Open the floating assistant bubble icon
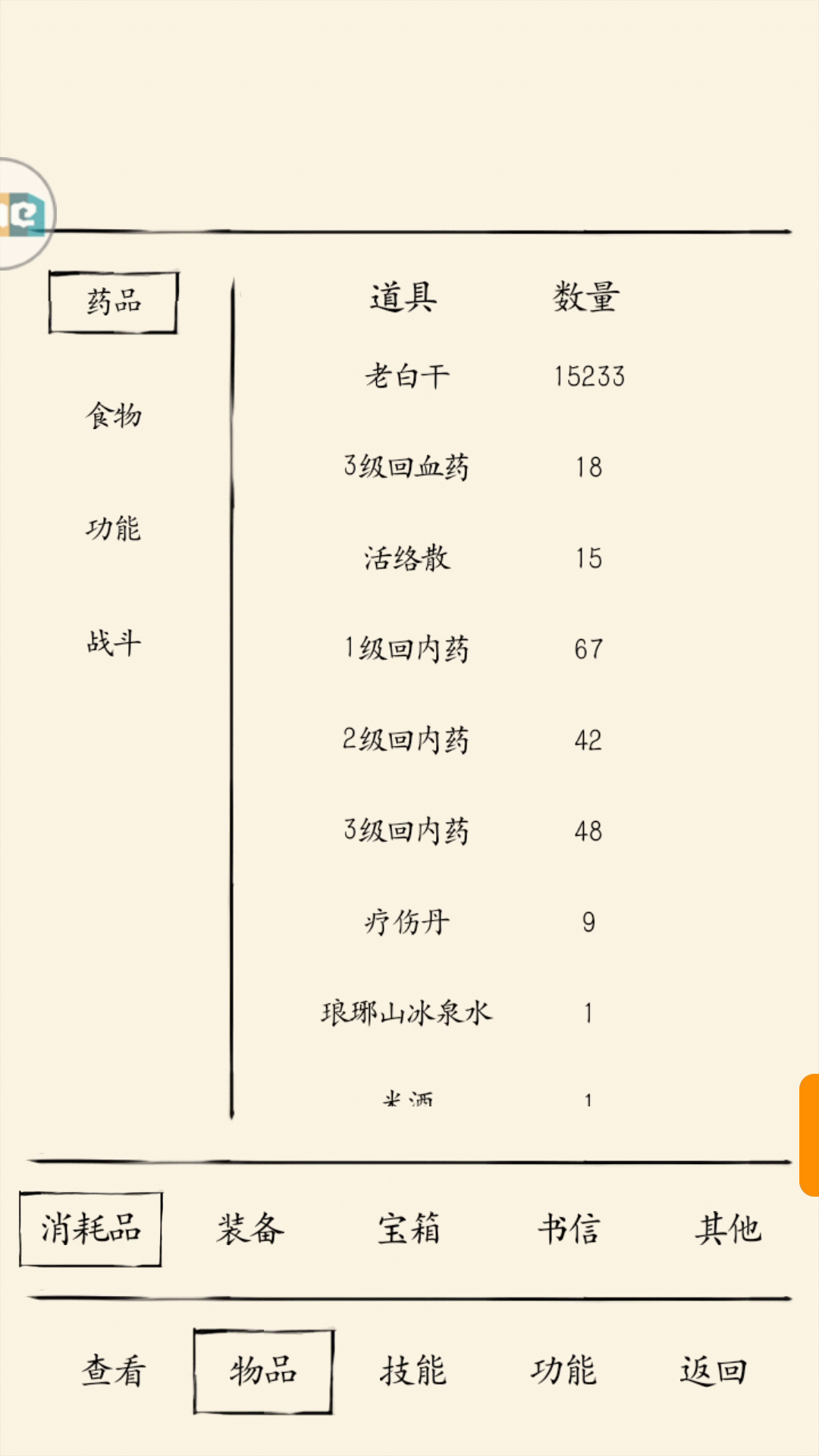 point(24,214)
